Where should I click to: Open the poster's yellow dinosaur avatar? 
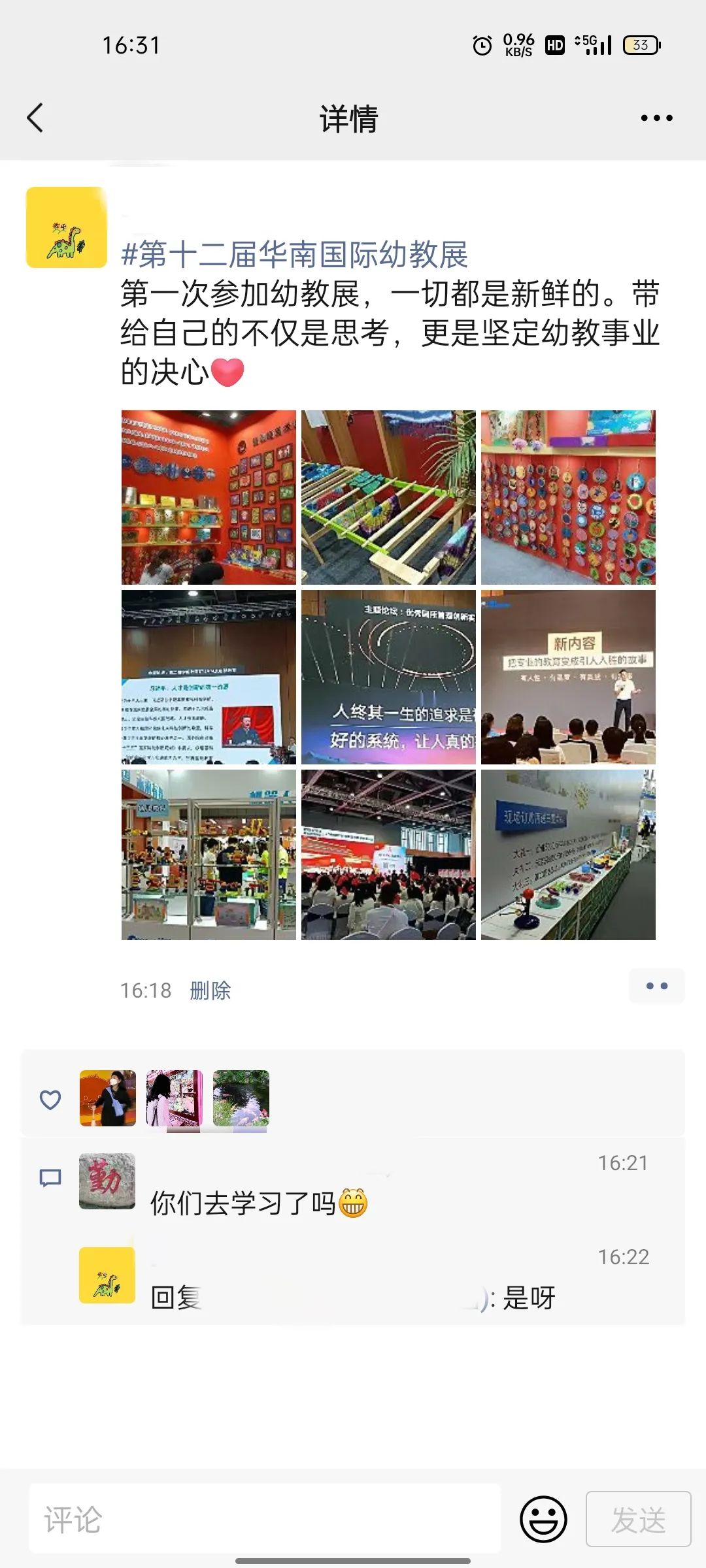pyautogui.click(x=66, y=227)
